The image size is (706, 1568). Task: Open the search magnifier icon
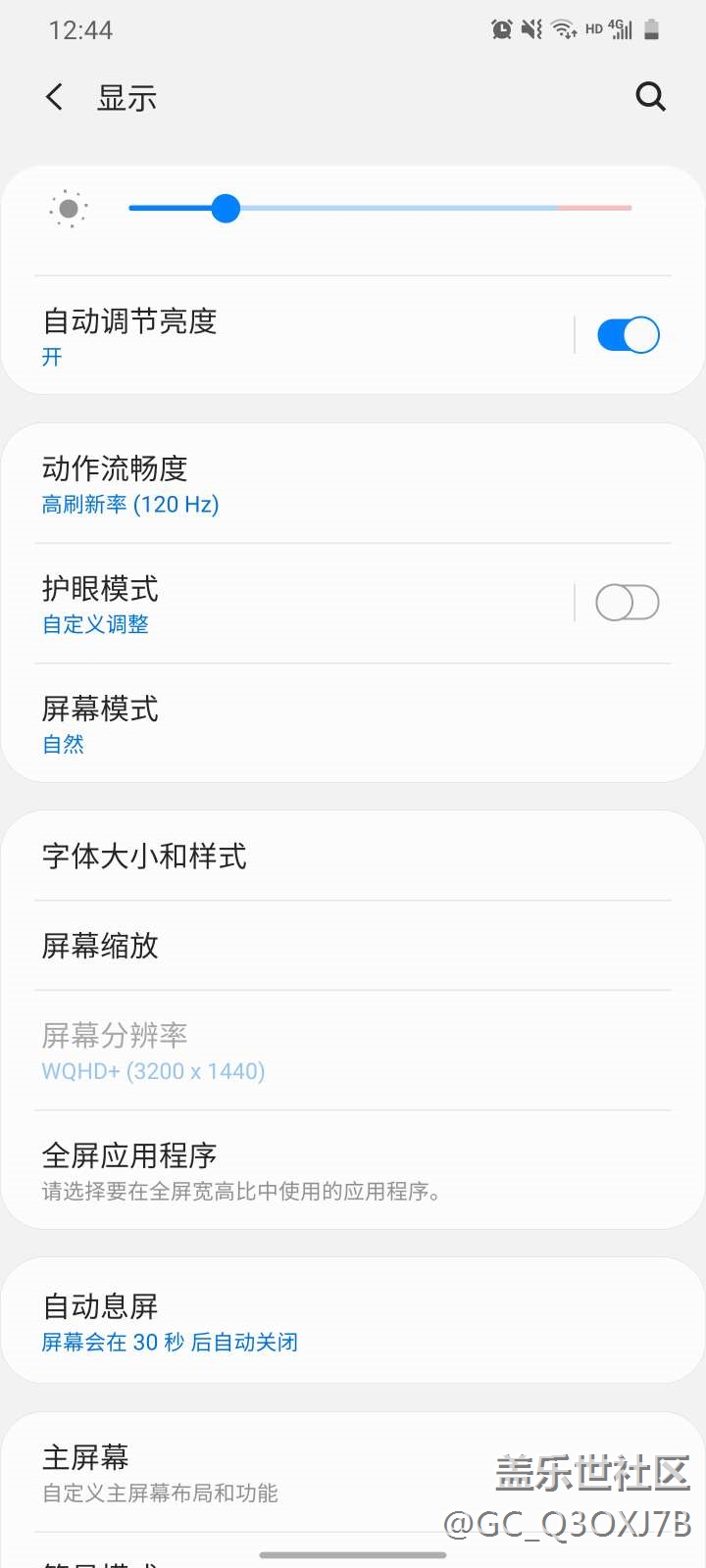[x=650, y=97]
